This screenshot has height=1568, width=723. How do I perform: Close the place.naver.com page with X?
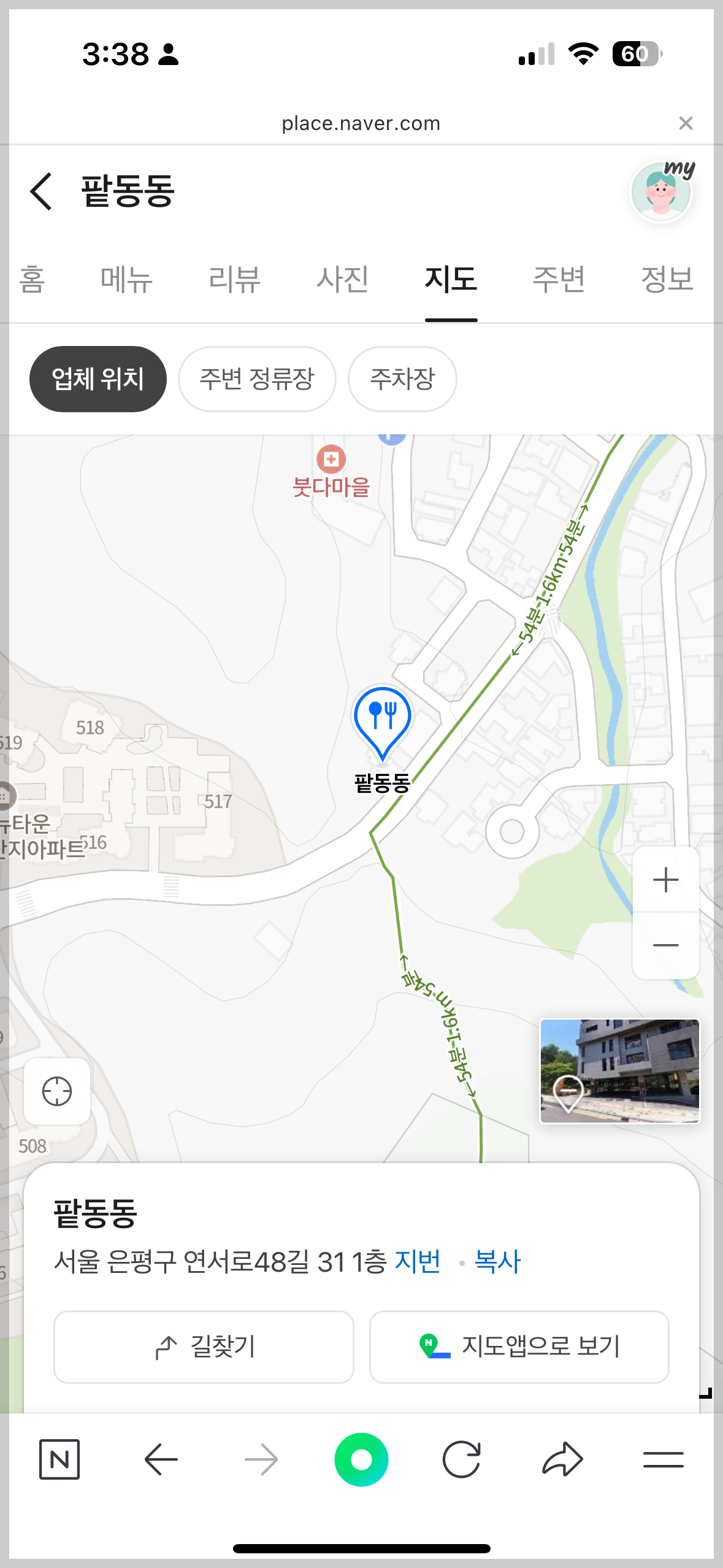686,123
